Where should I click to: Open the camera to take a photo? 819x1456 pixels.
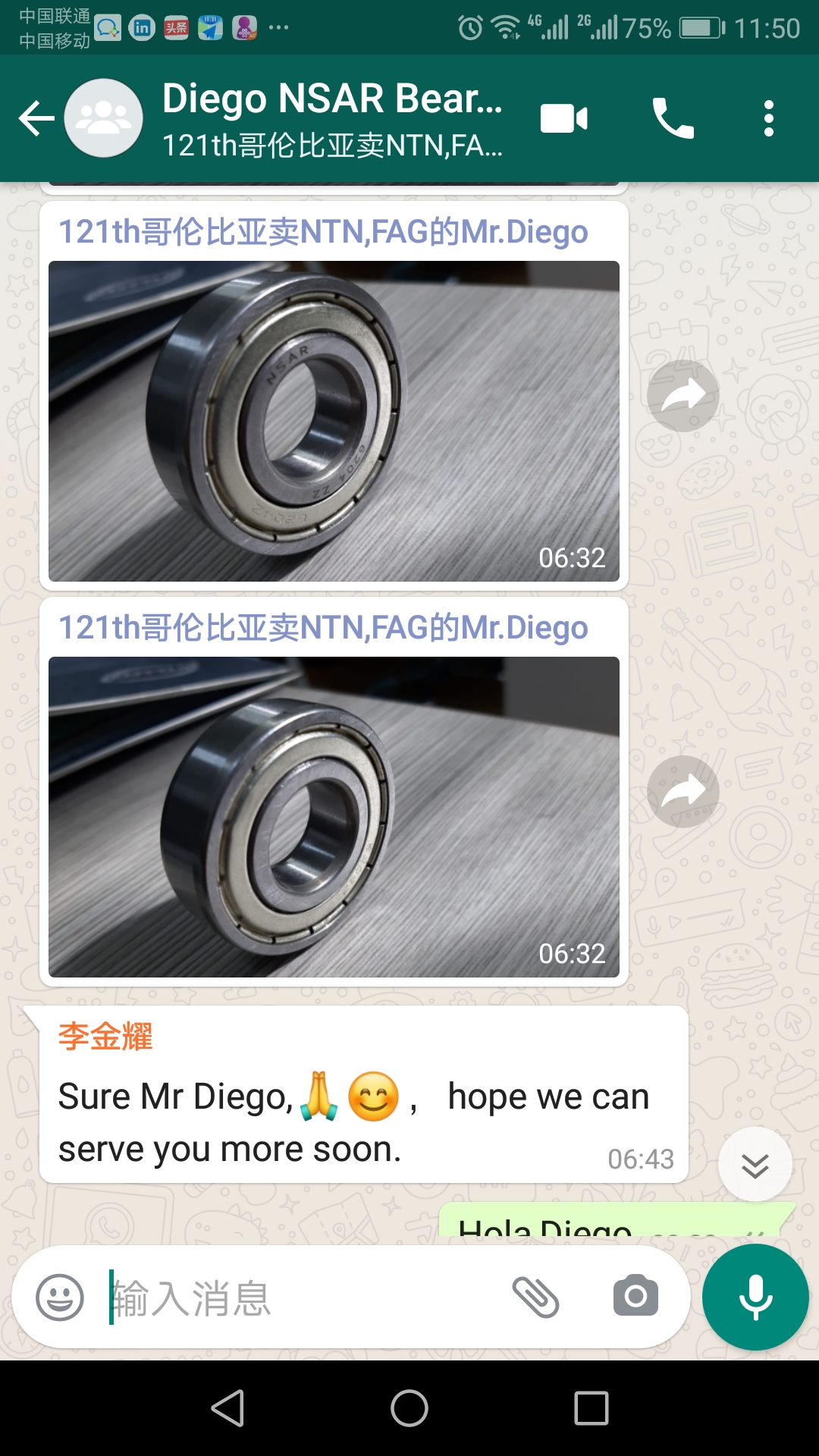[635, 1296]
